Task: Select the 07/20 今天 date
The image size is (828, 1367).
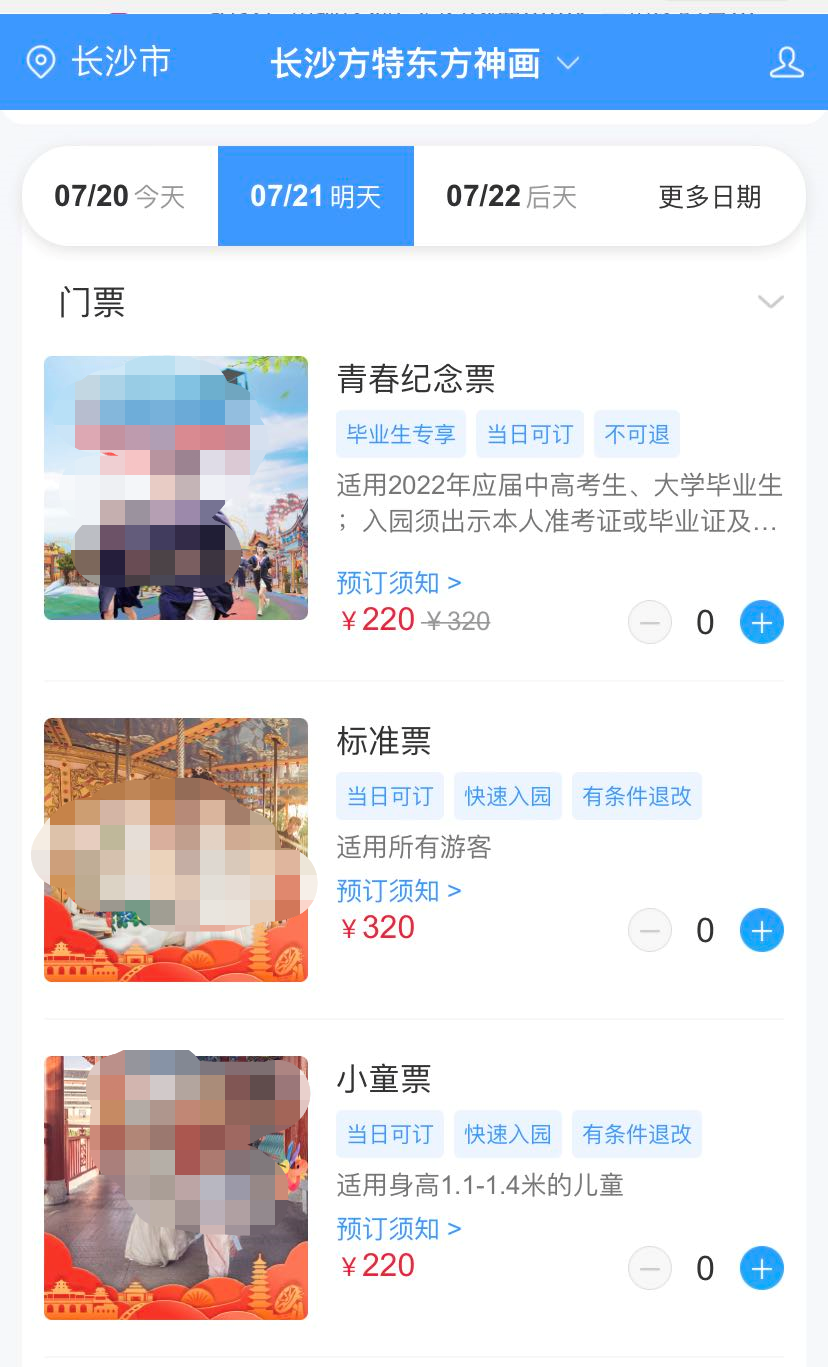Action: pos(120,196)
